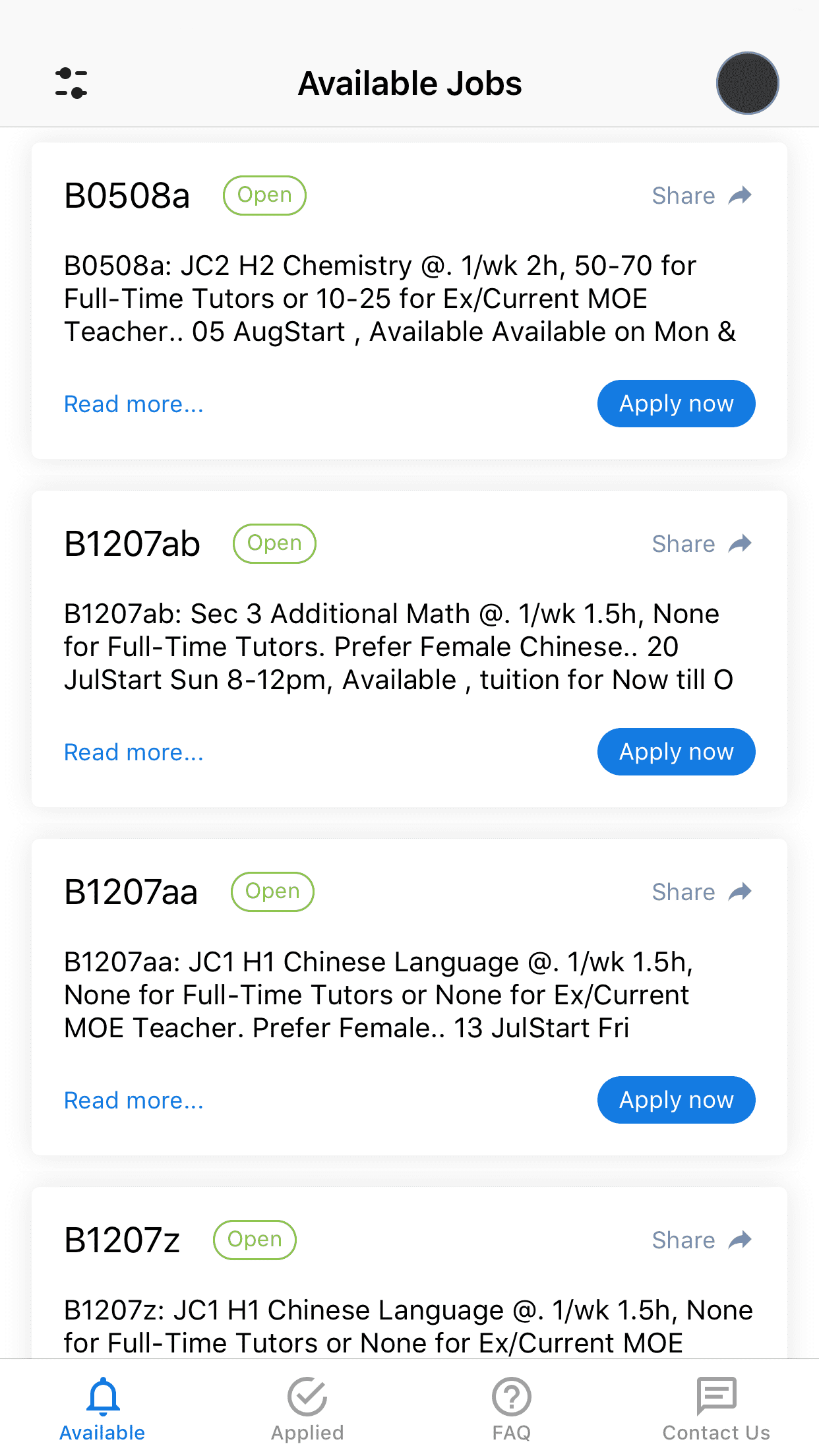Share job B0508a

[x=702, y=196]
